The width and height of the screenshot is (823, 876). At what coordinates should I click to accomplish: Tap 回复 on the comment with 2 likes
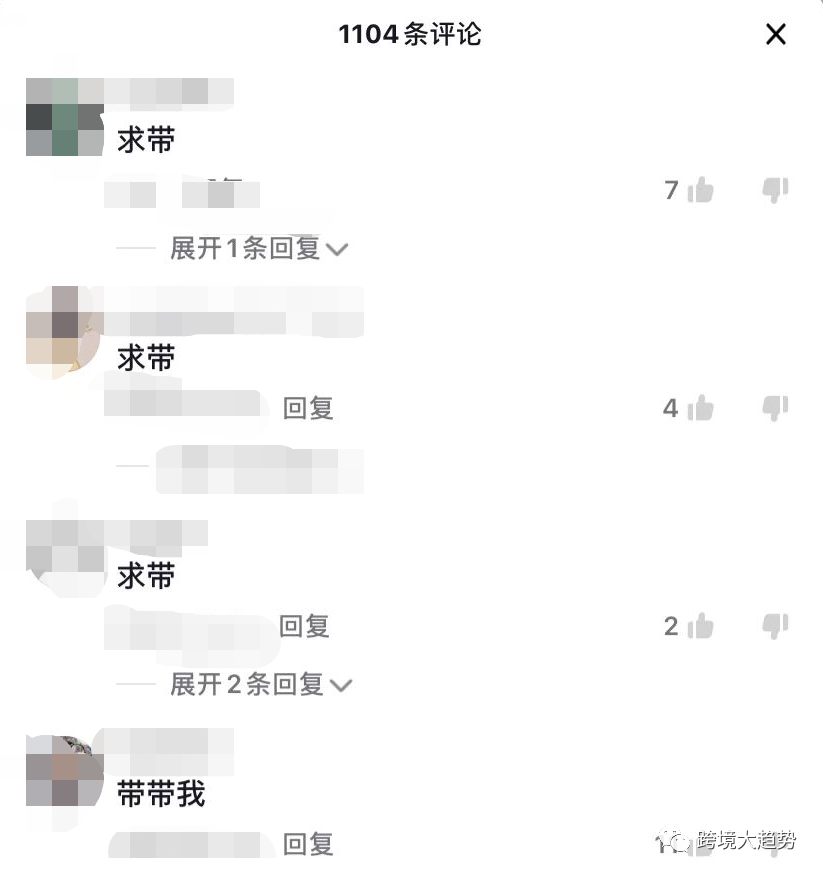(304, 627)
